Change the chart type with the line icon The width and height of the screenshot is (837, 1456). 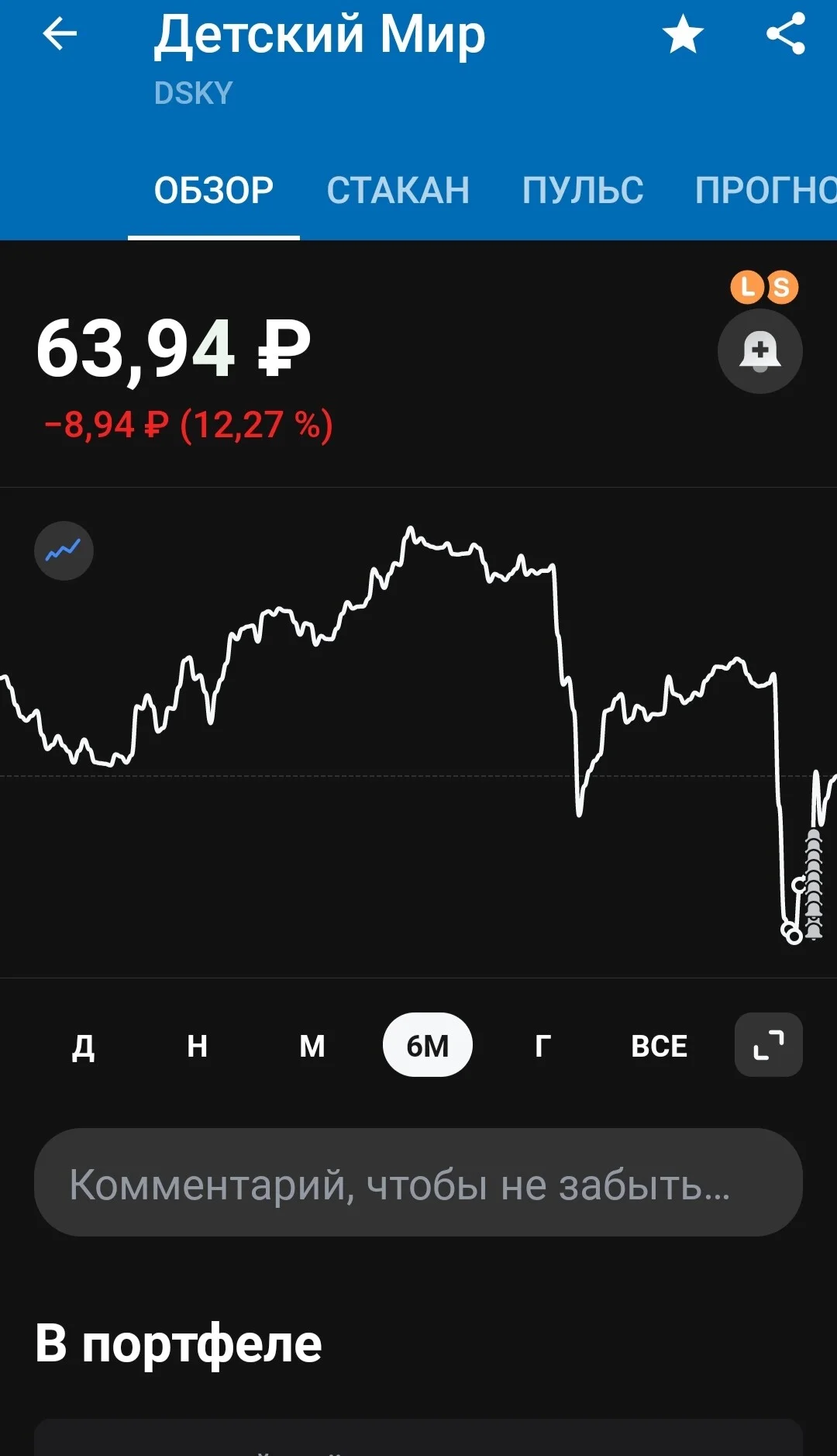coord(64,550)
